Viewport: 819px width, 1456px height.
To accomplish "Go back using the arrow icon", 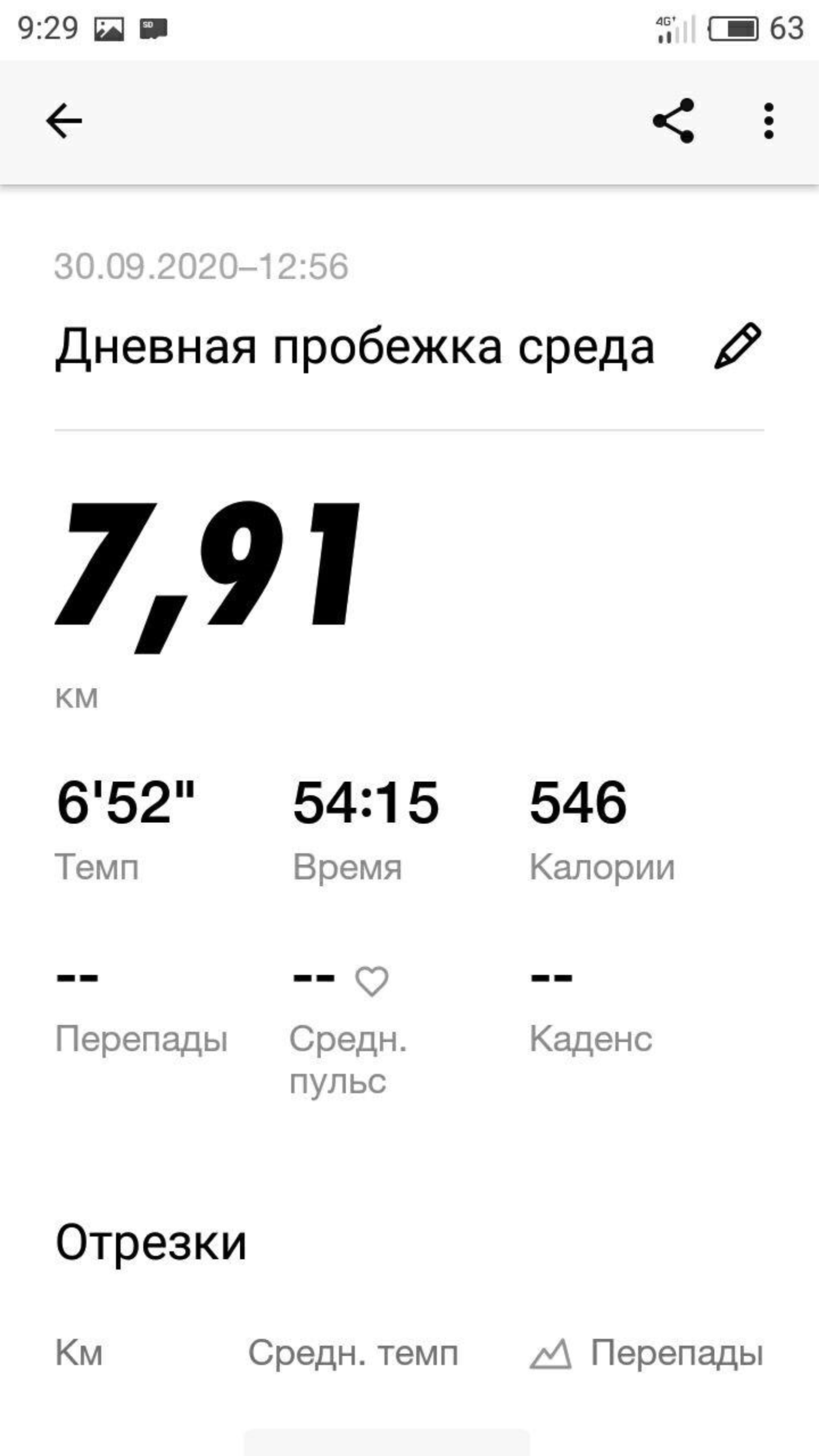I will coord(64,120).
